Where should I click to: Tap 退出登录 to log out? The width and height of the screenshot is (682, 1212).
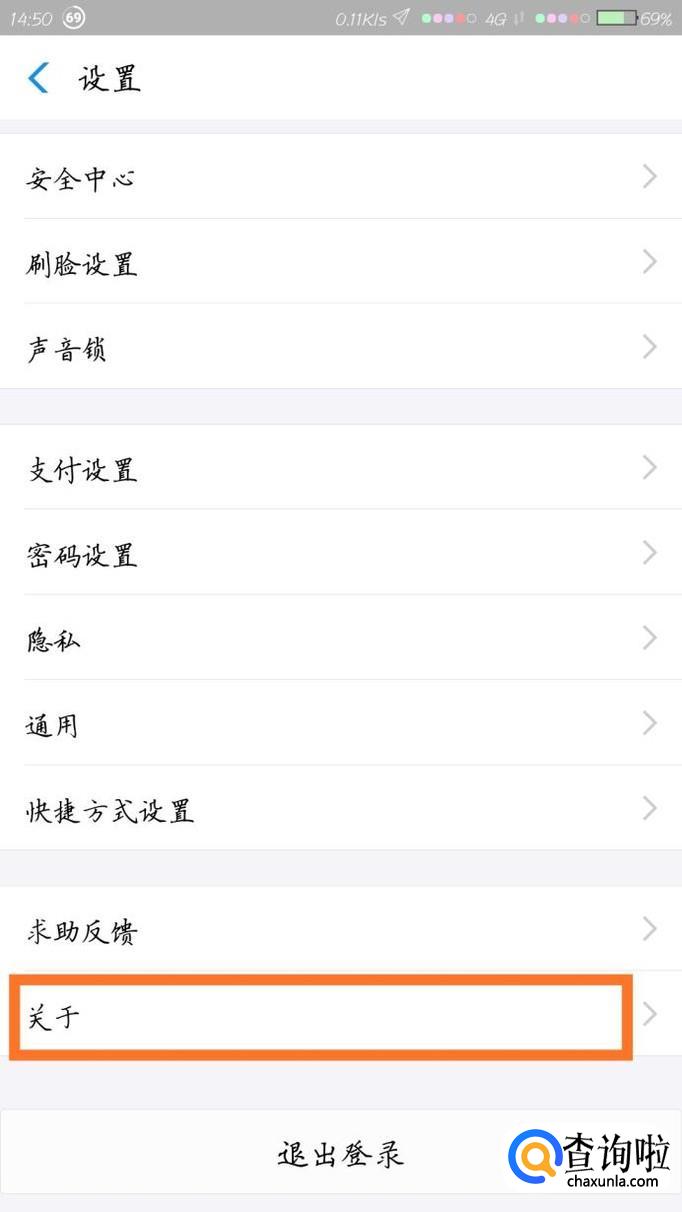(340, 1154)
